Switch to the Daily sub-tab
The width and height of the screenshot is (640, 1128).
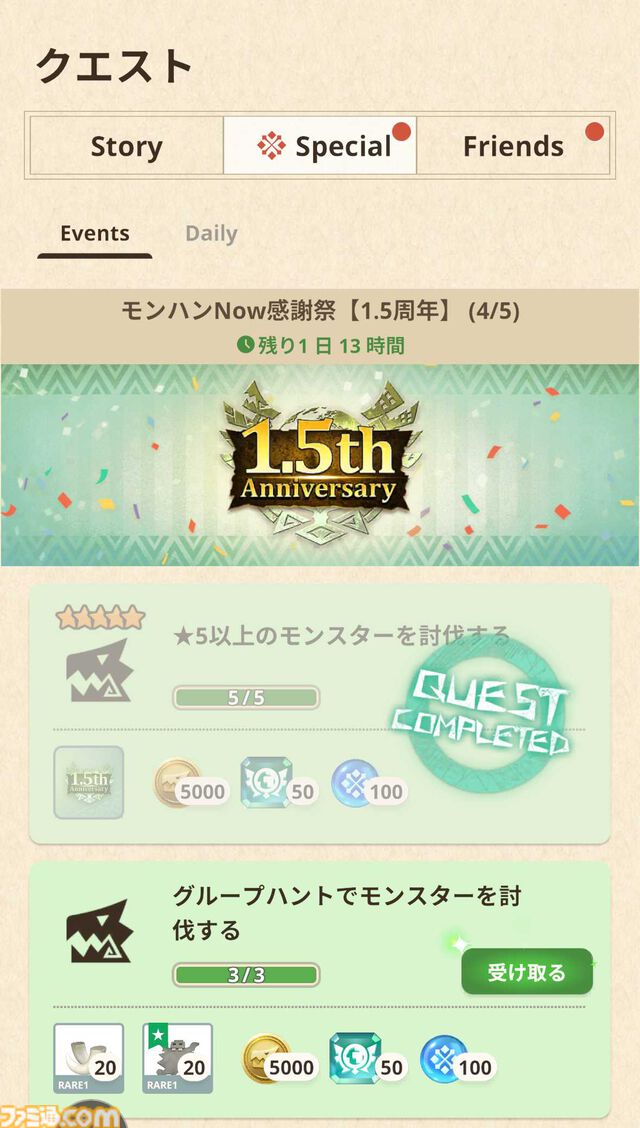(211, 234)
